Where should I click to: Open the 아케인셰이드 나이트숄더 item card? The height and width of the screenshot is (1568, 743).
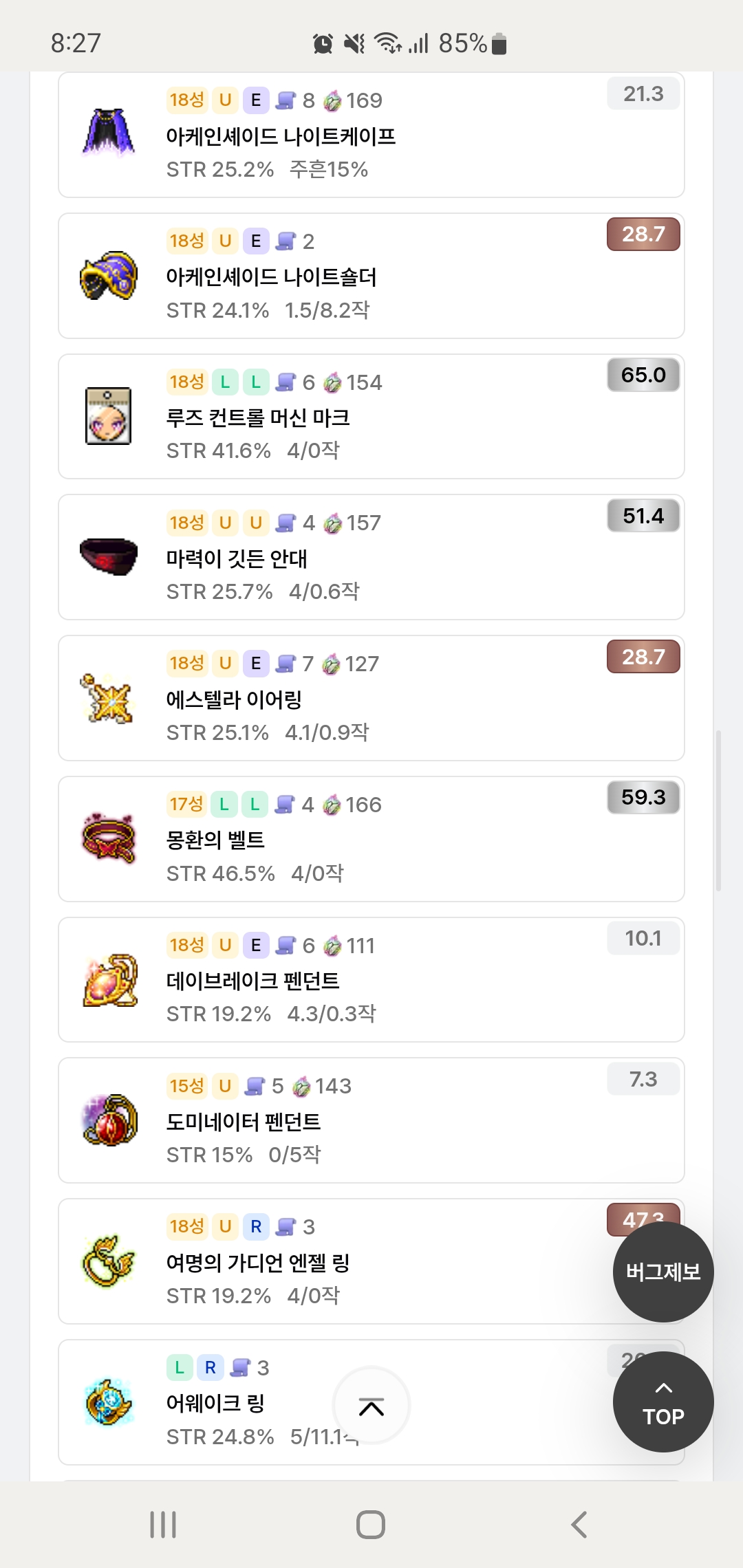(x=371, y=276)
